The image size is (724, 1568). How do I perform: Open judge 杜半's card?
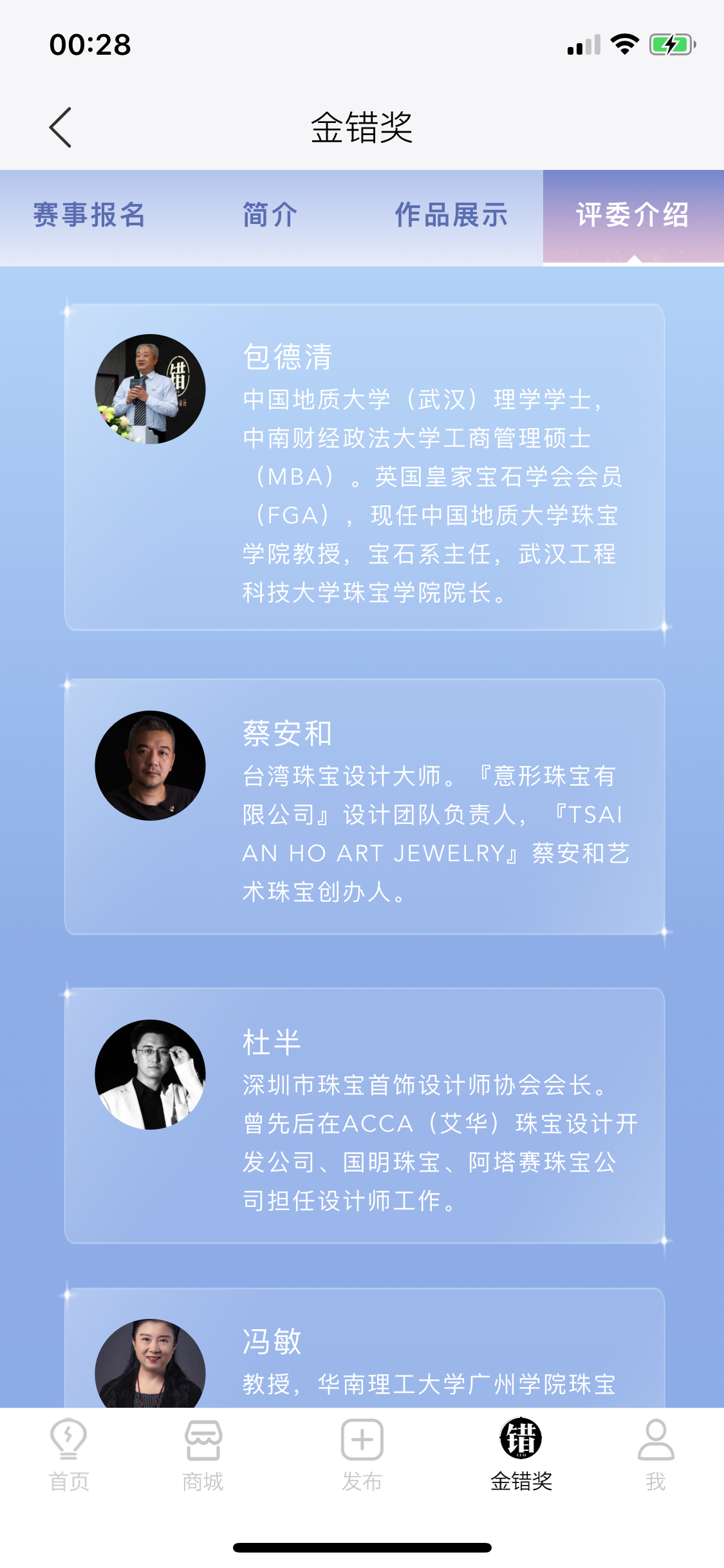[364, 1115]
